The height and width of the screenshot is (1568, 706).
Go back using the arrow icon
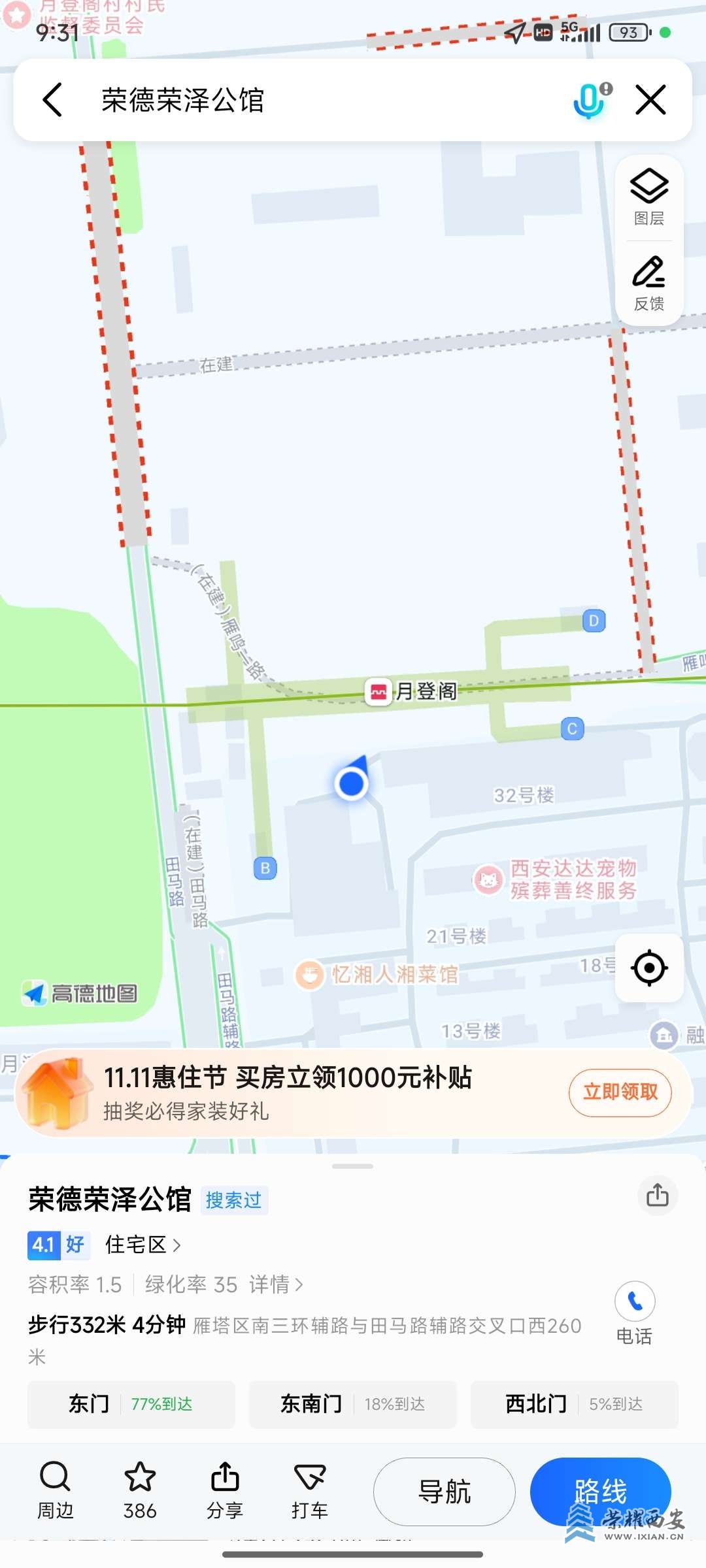click(52, 100)
